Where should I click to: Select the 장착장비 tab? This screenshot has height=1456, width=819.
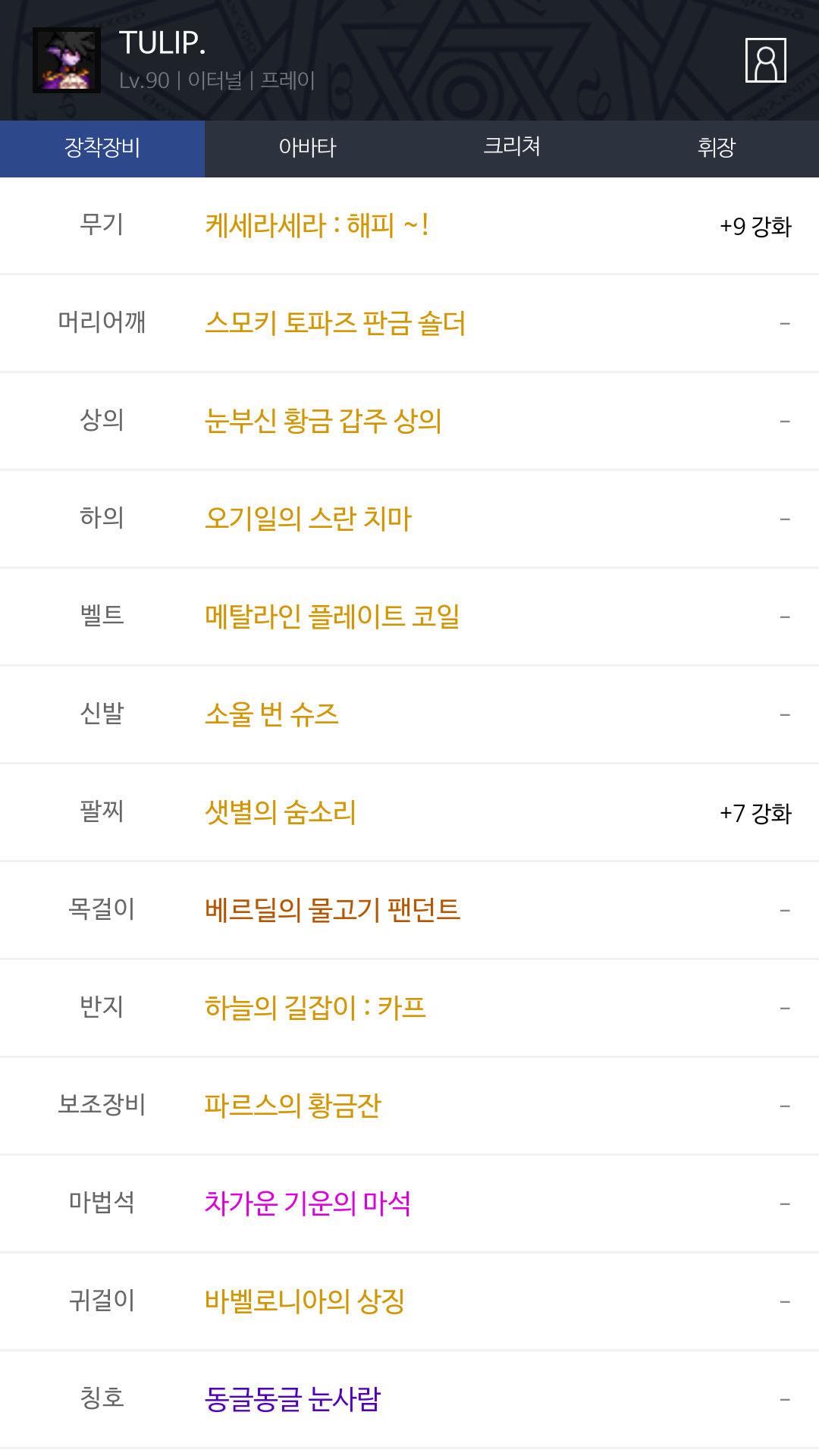pos(102,149)
